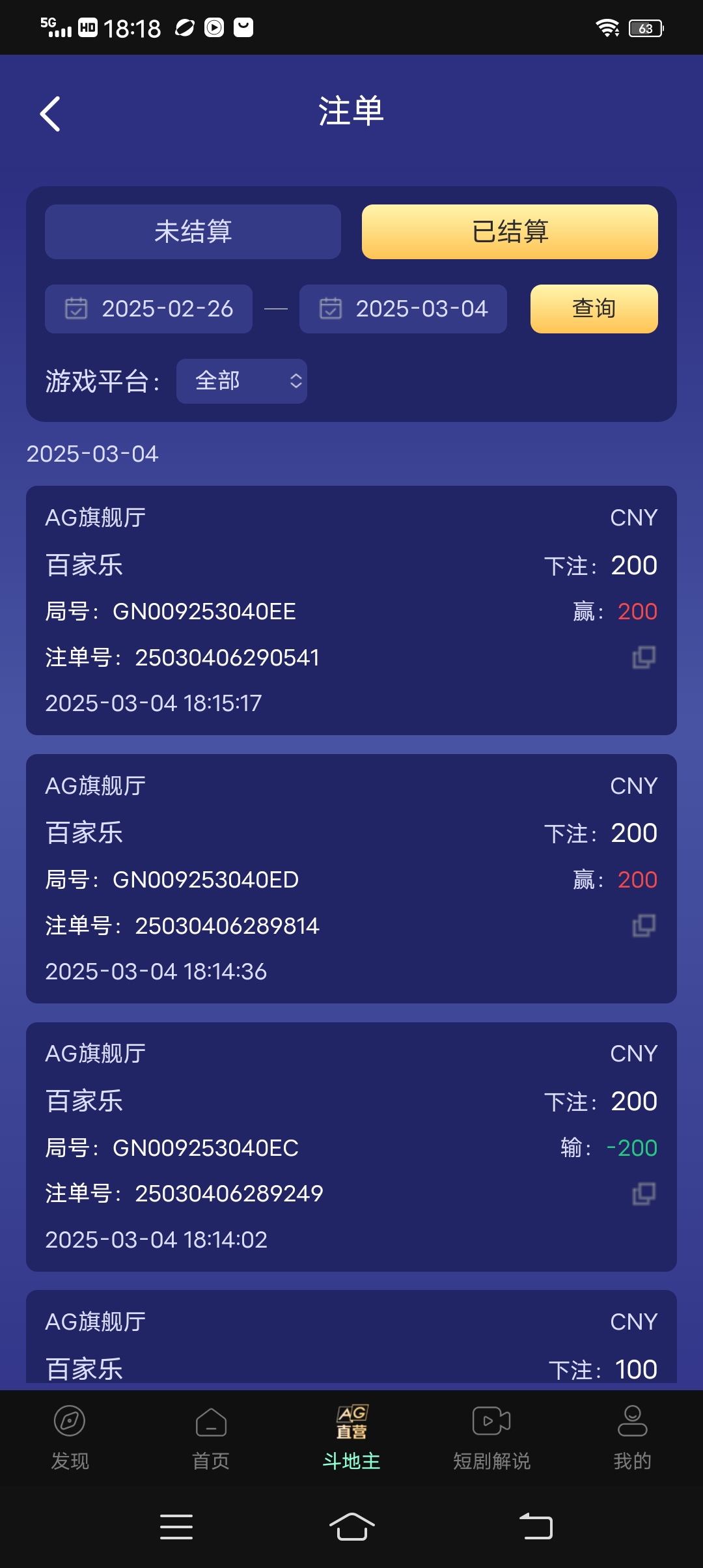
Task: Expand the start date field 2025-02-26
Action: 148,309
